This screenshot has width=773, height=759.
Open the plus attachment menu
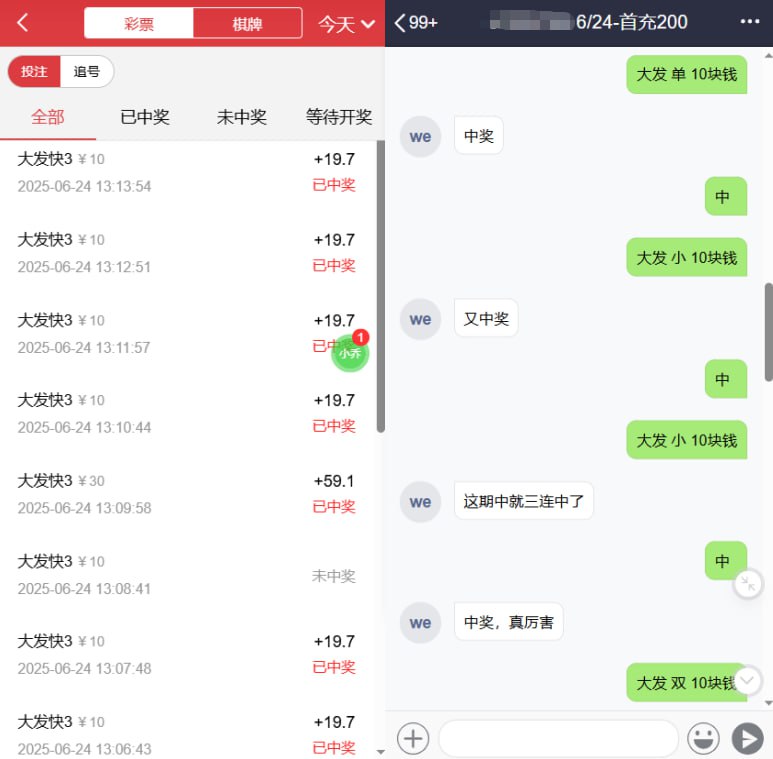click(x=413, y=739)
